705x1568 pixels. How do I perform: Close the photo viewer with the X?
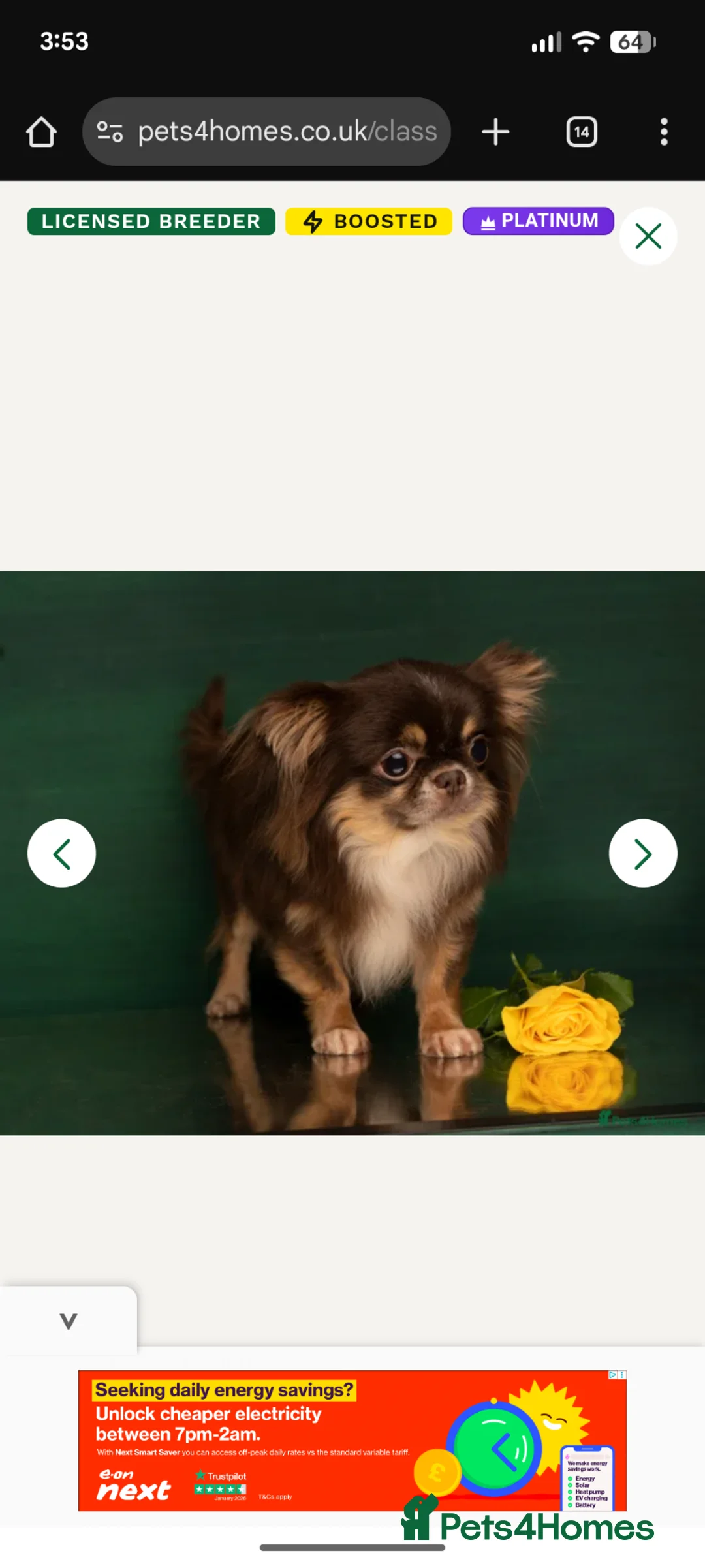tap(648, 236)
